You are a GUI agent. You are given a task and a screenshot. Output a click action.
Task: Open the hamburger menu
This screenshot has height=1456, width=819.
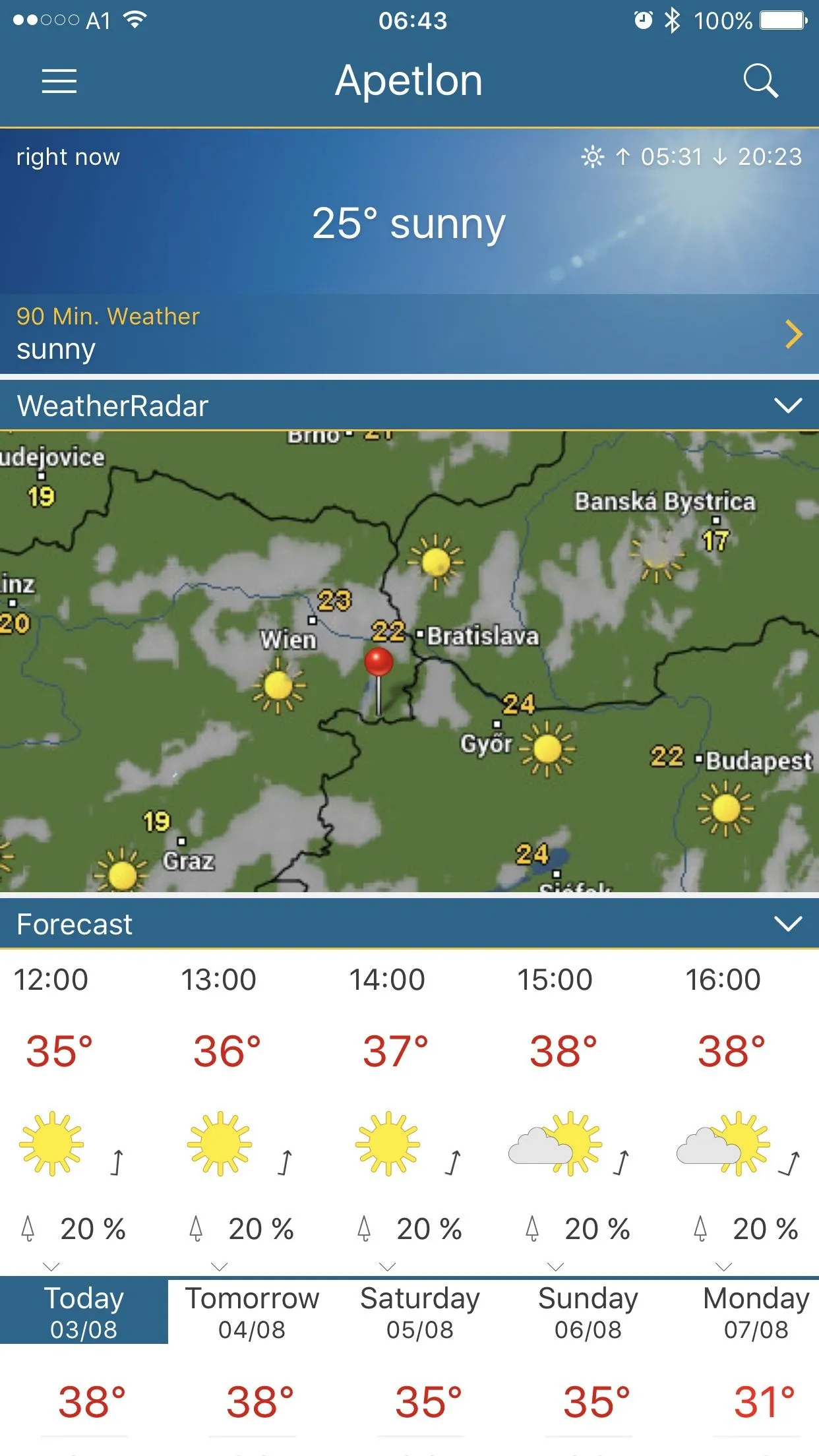(x=59, y=81)
